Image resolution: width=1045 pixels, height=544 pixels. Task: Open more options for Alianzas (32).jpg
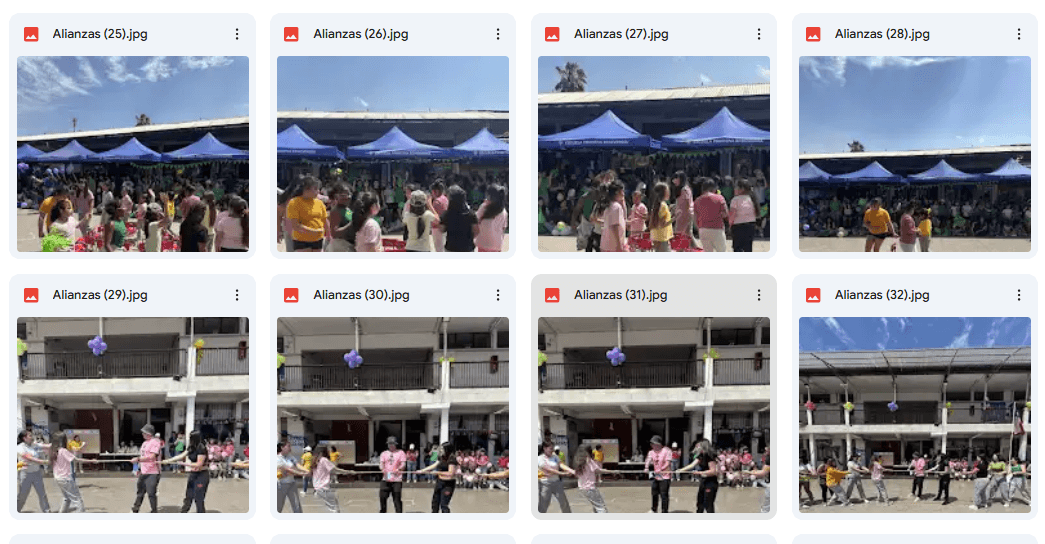coord(1019,295)
